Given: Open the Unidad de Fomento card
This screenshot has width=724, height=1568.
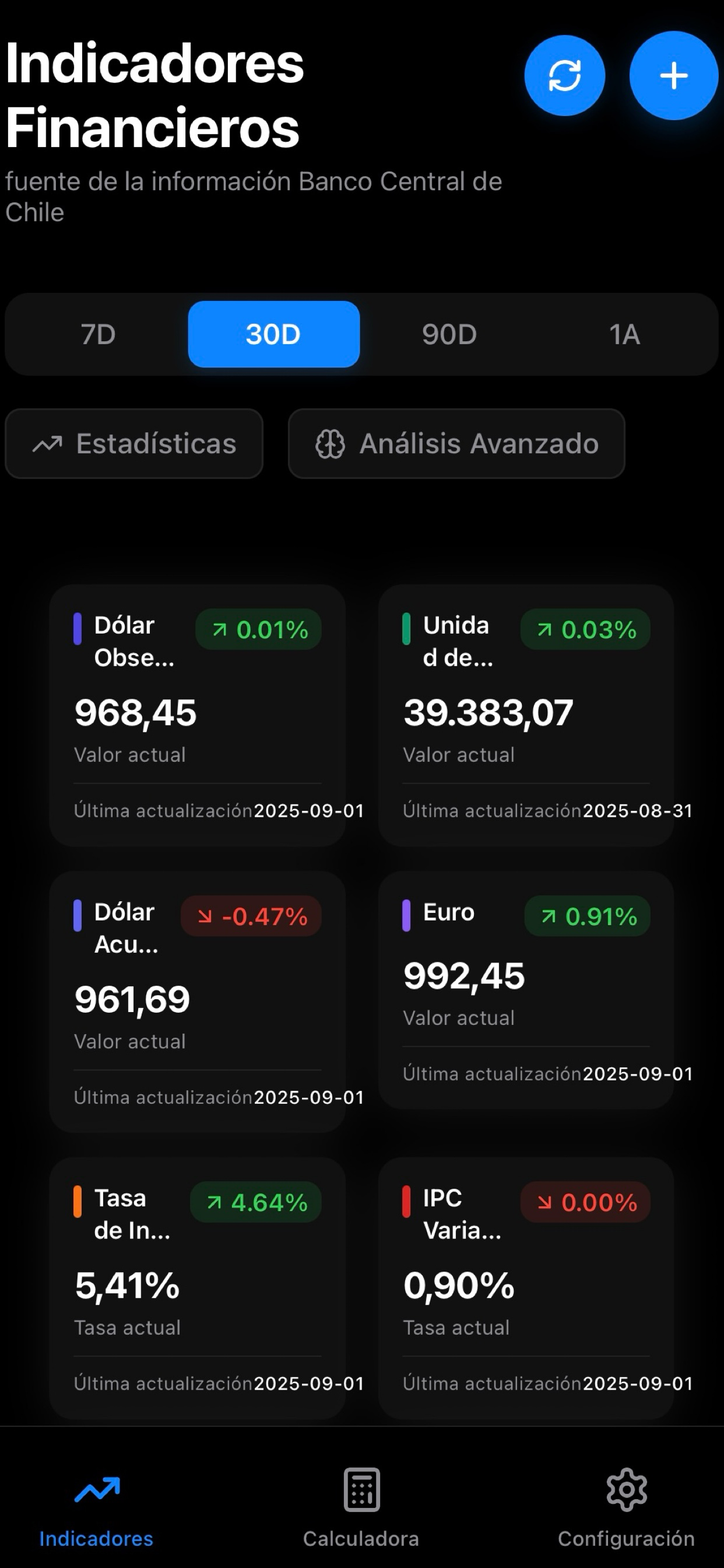Looking at the screenshot, I should click(526, 715).
